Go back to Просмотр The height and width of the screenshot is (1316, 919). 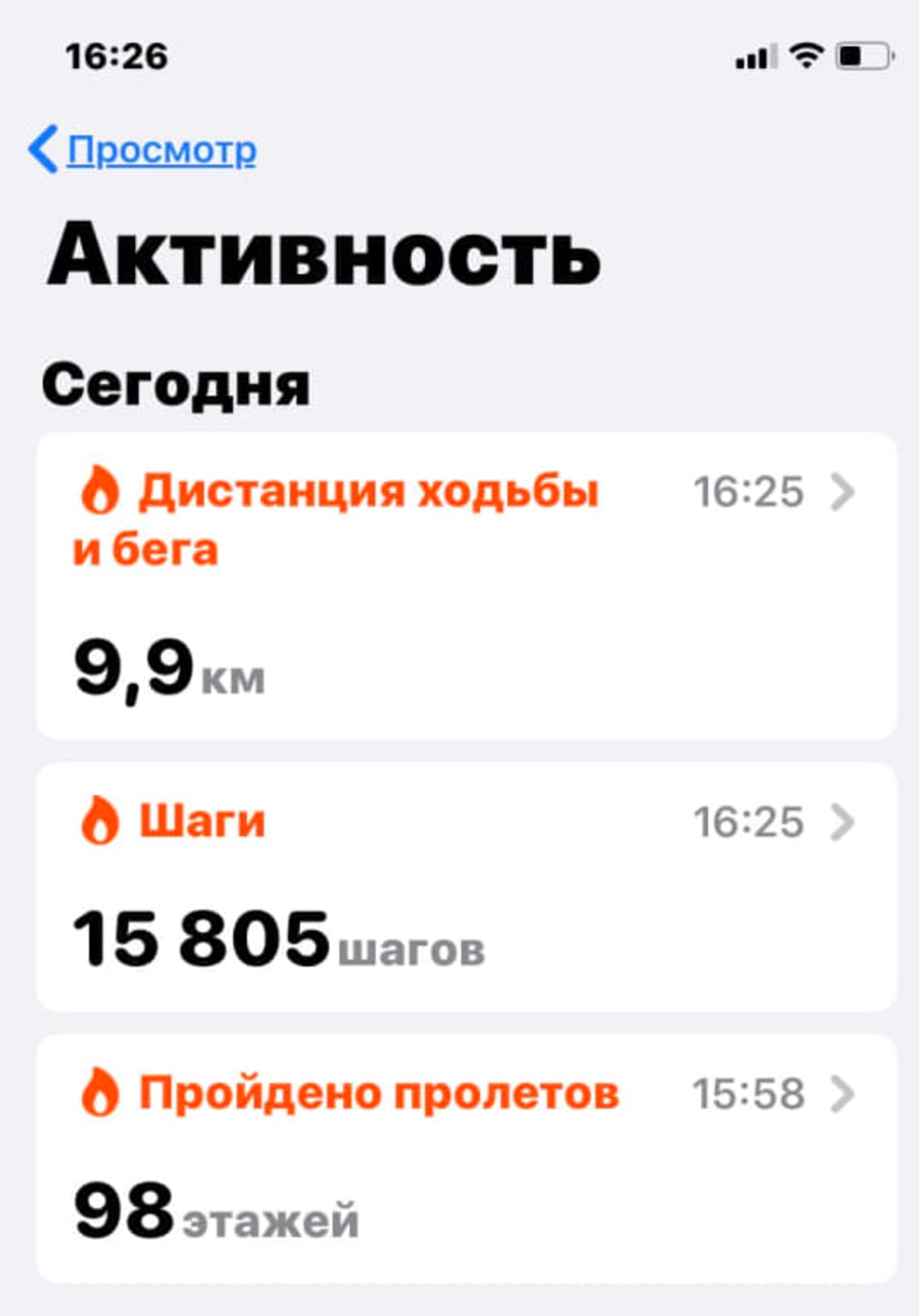[145, 150]
